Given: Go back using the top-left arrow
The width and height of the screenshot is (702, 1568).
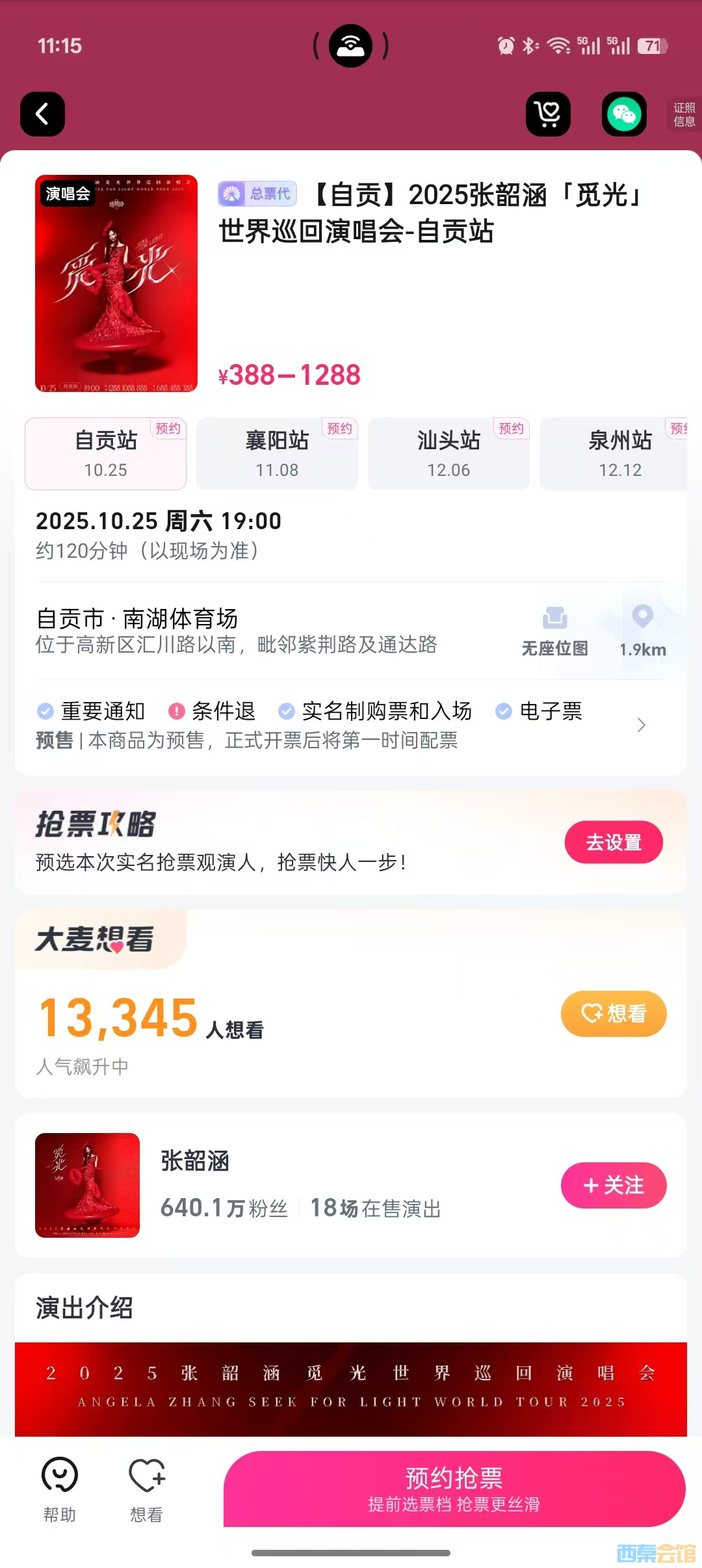Looking at the screenshot, I should [42, 114].
